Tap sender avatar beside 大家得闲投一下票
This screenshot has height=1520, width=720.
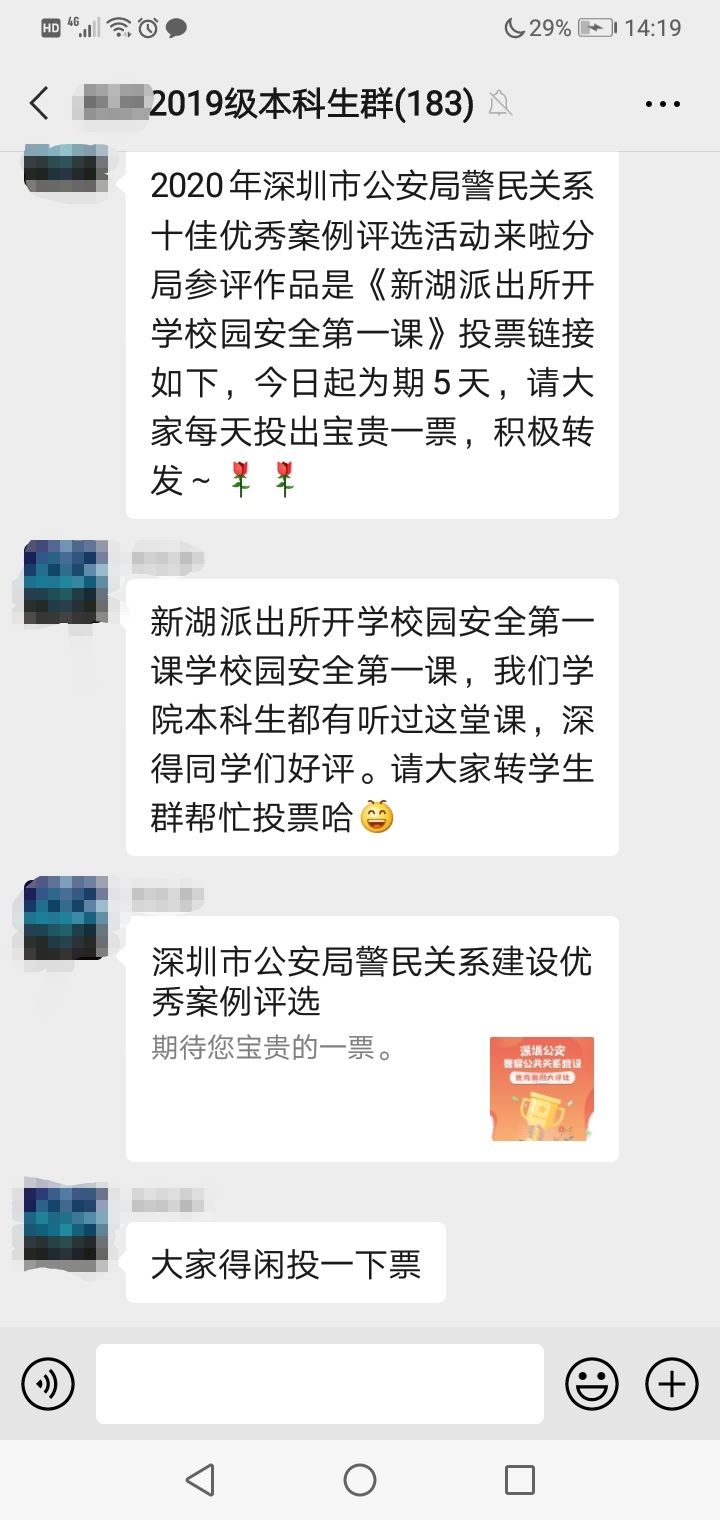[x=66, y=1223]
